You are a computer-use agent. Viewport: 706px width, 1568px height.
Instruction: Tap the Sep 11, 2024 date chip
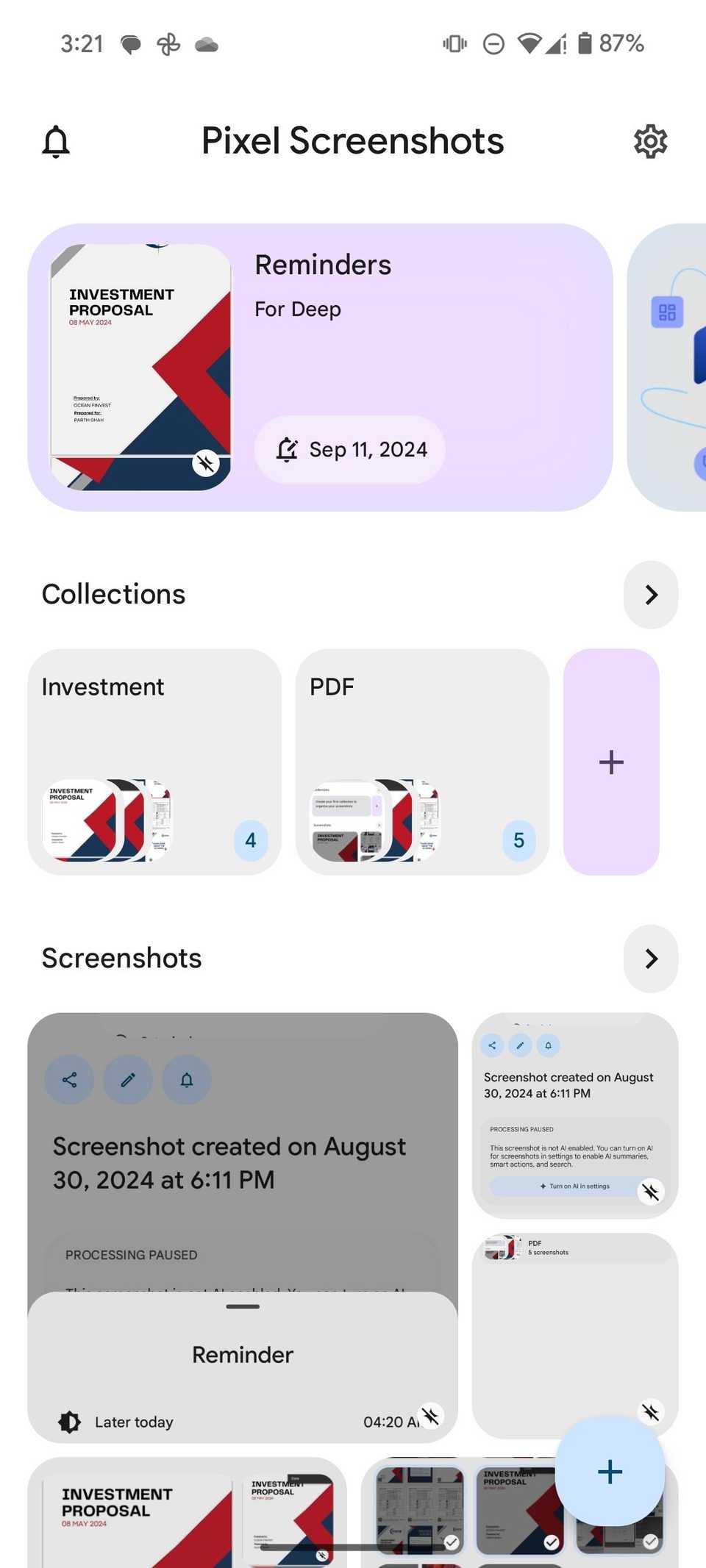point(349,449)
